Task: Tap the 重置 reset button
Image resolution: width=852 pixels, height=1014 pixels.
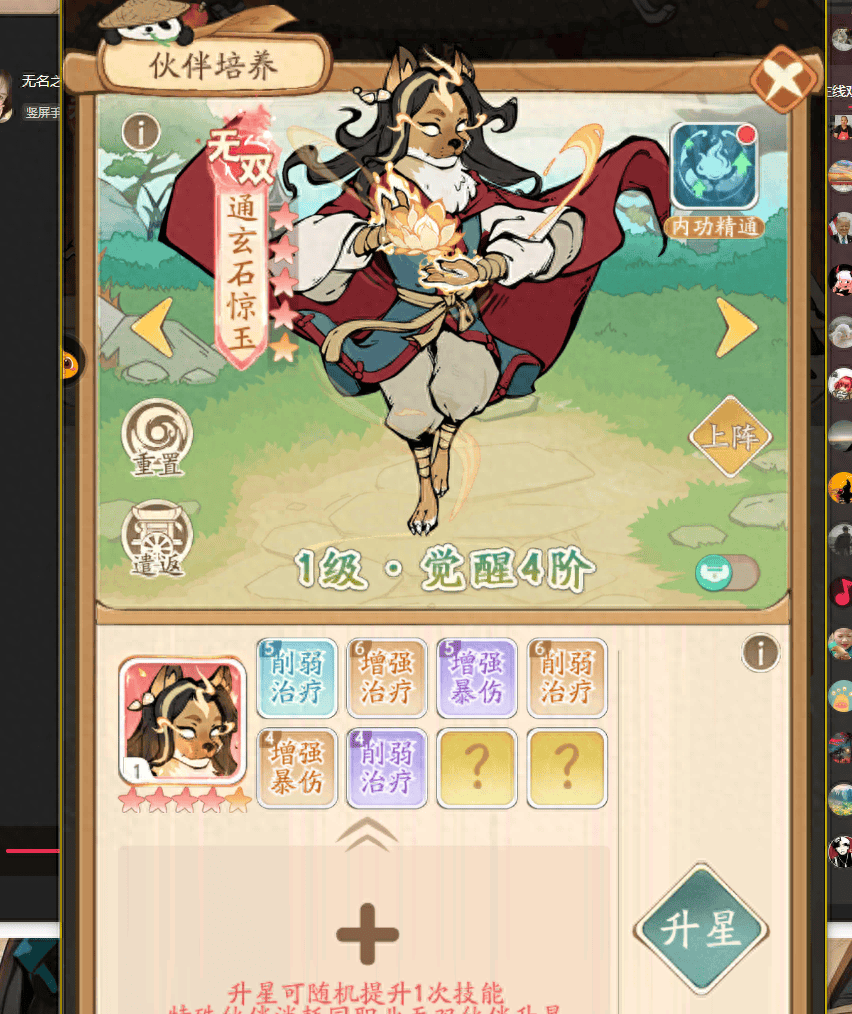Action: (156, 438)
